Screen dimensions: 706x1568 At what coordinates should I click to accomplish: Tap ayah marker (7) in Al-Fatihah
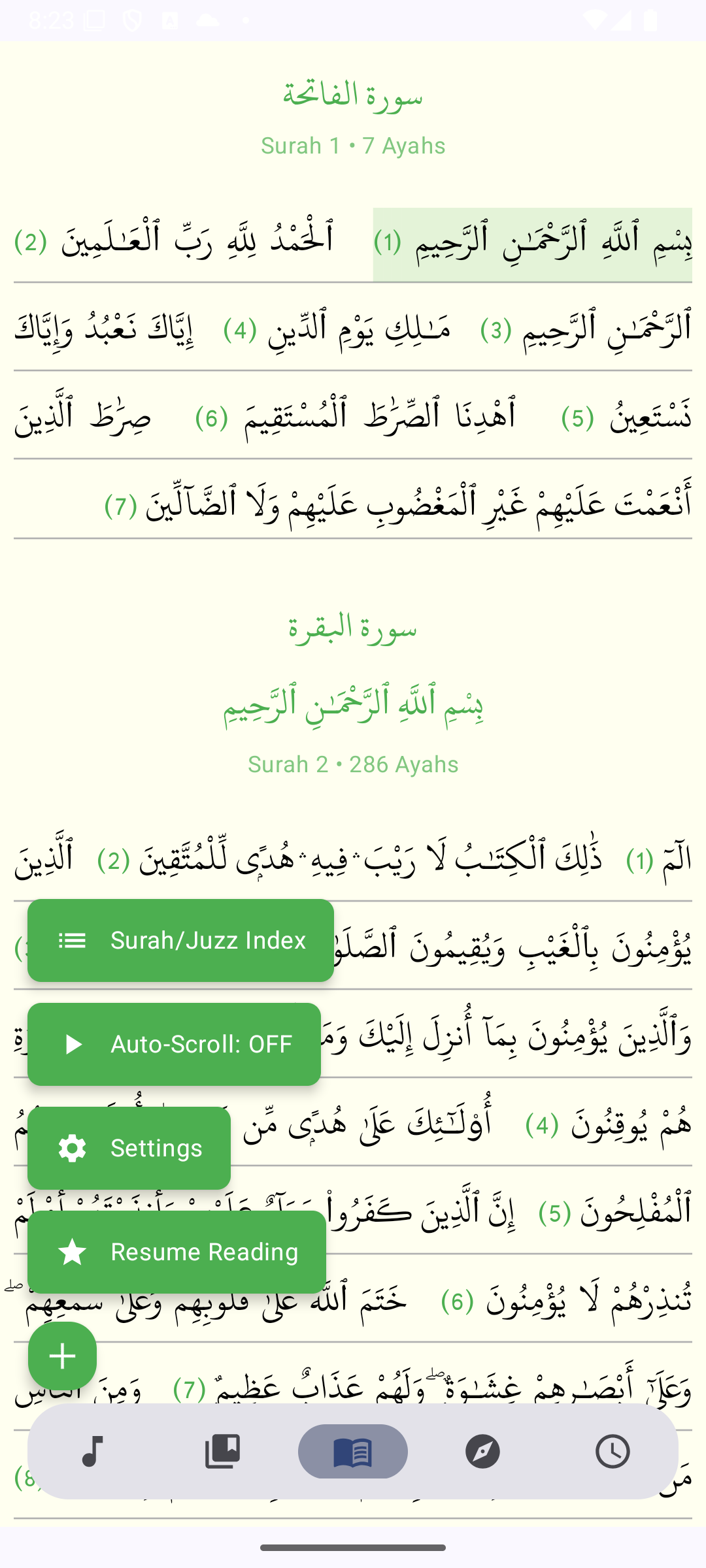click(118, 505)
